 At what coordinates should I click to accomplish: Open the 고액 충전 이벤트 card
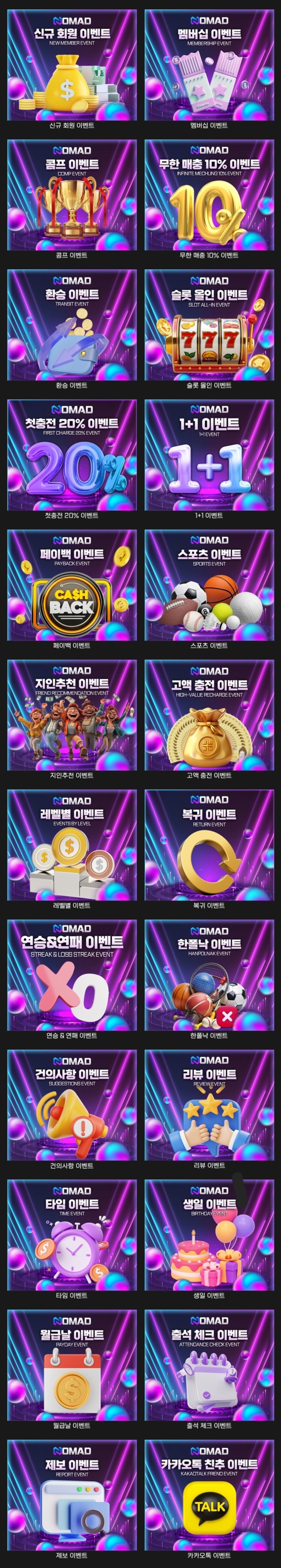pos(209,714)
